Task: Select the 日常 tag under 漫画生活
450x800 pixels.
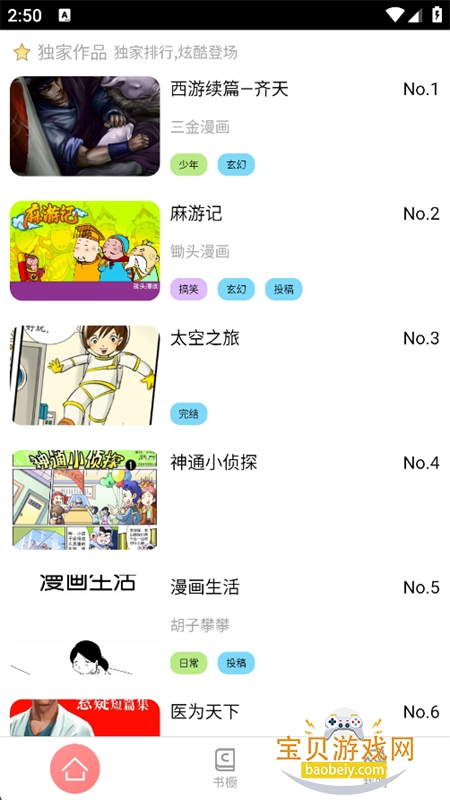Action: click(189, 663)
